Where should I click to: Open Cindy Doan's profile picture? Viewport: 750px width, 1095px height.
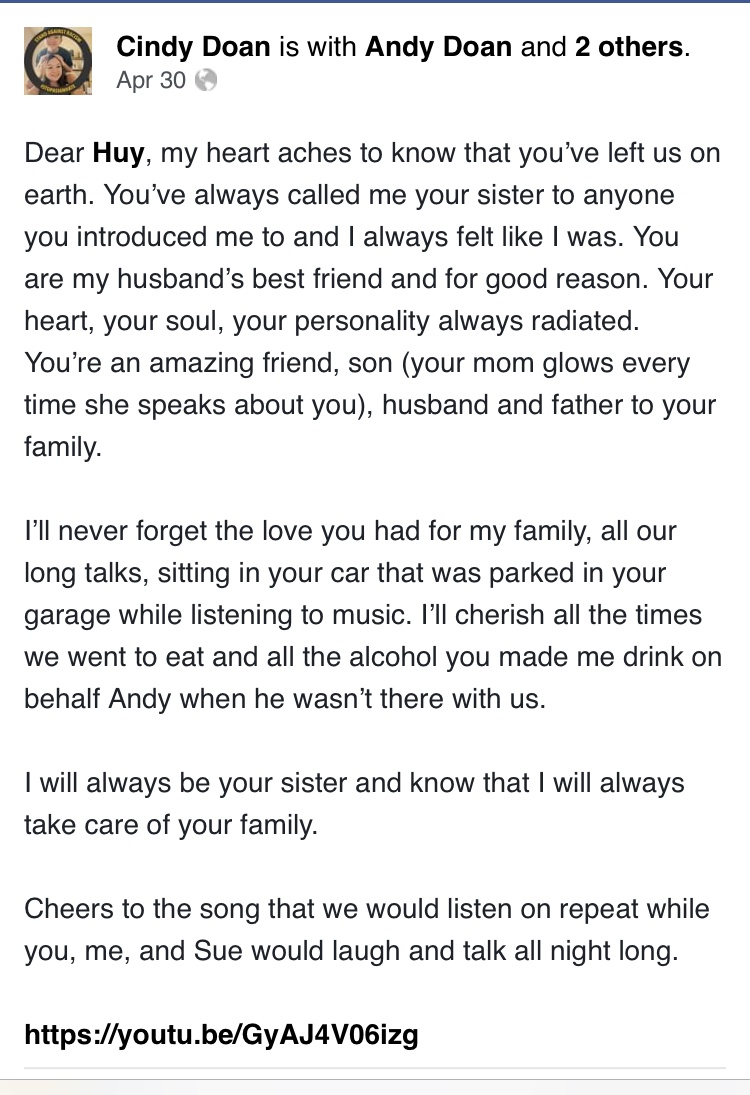click(x=59, y=62)
